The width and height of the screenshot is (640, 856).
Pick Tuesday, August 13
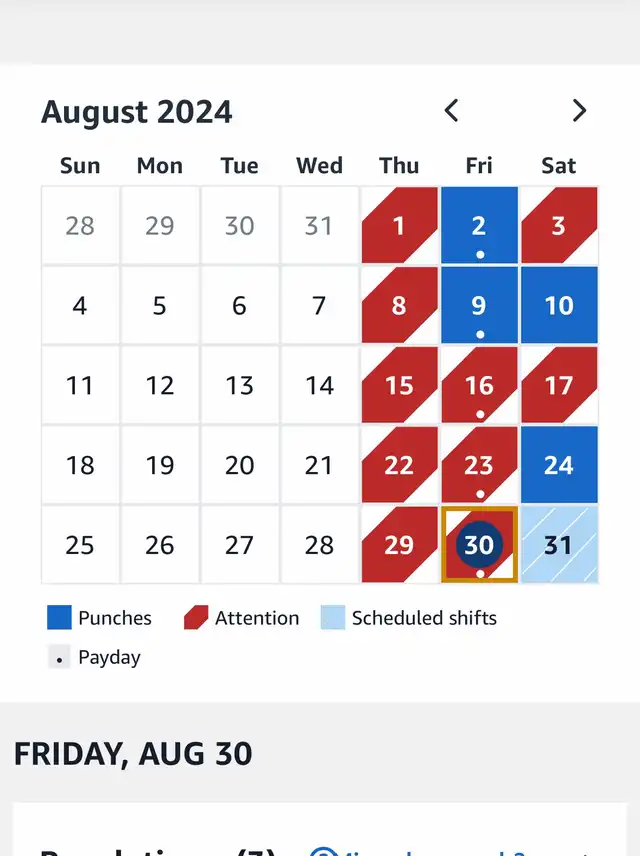click(240, 385)
